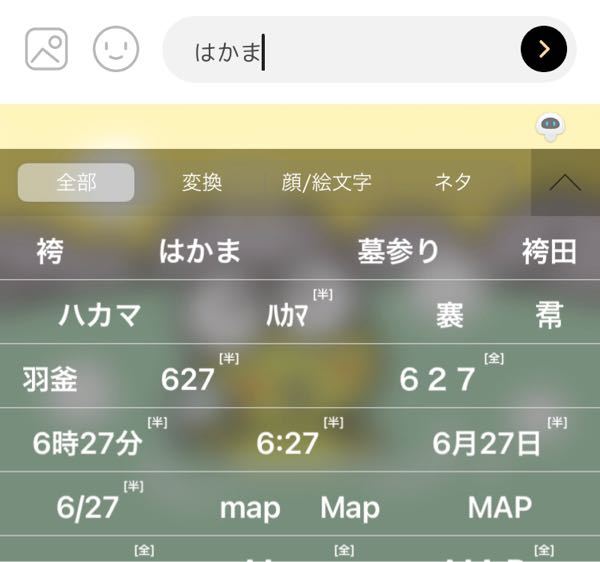Viewport: 600px width, 562px height.
Task: Pick the candidate 裹
Action: (449, 315)
